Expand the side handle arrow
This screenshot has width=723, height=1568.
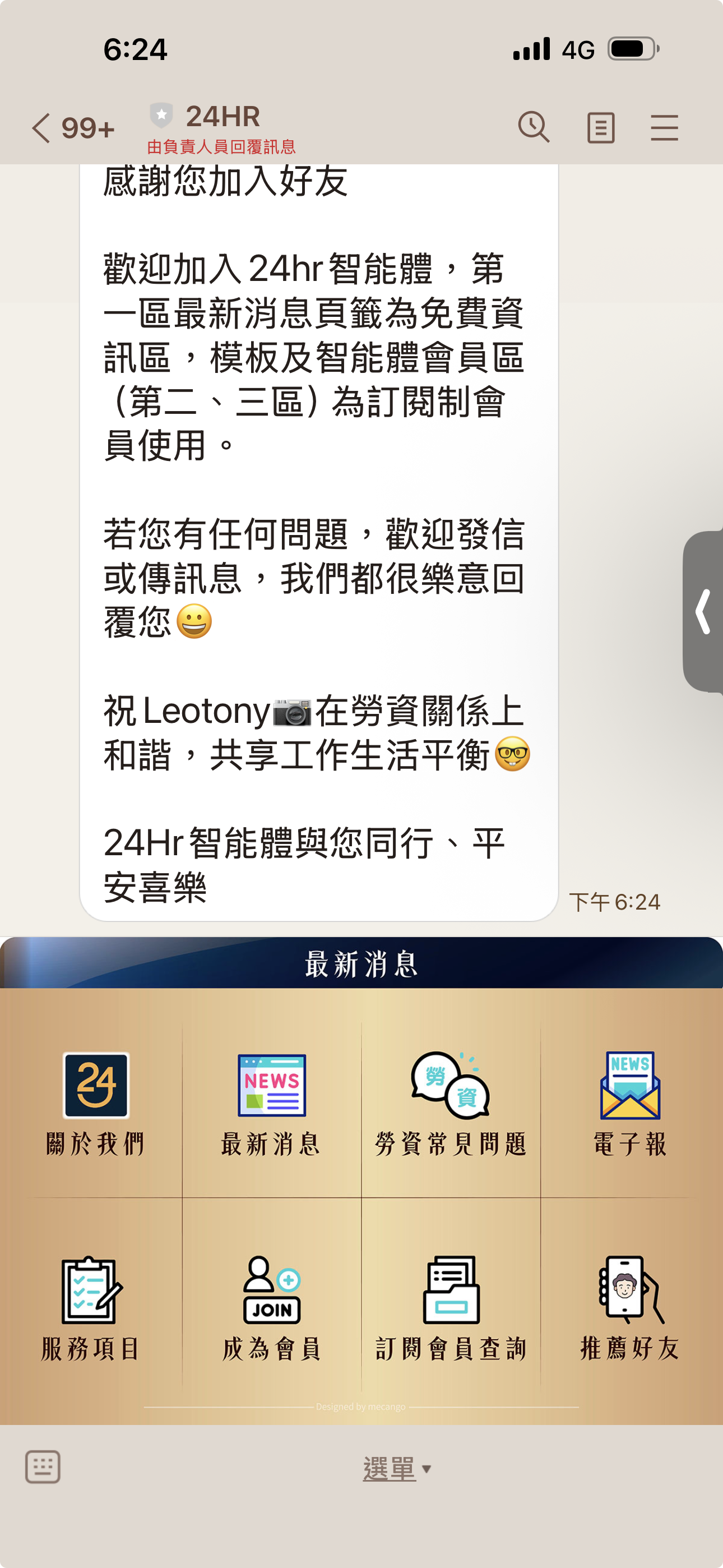[x=703, y=612]
